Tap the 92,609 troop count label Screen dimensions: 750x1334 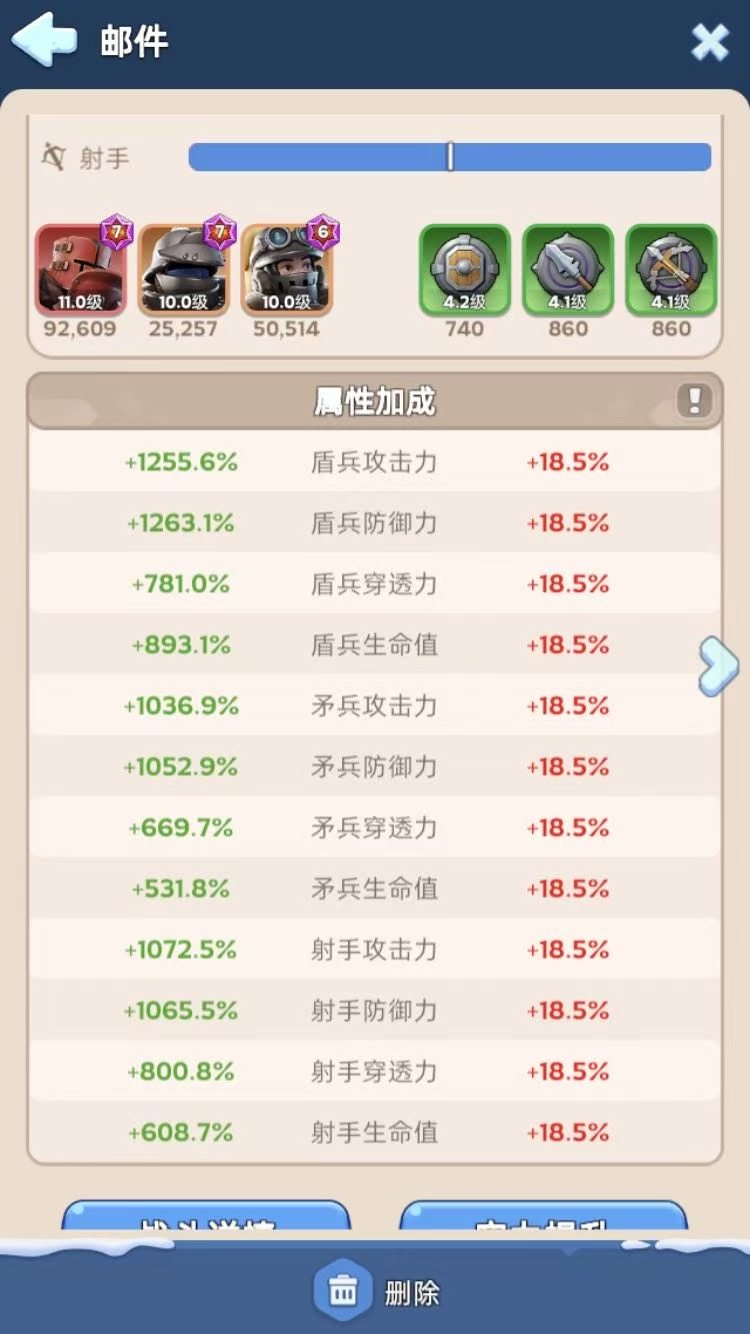80,327
